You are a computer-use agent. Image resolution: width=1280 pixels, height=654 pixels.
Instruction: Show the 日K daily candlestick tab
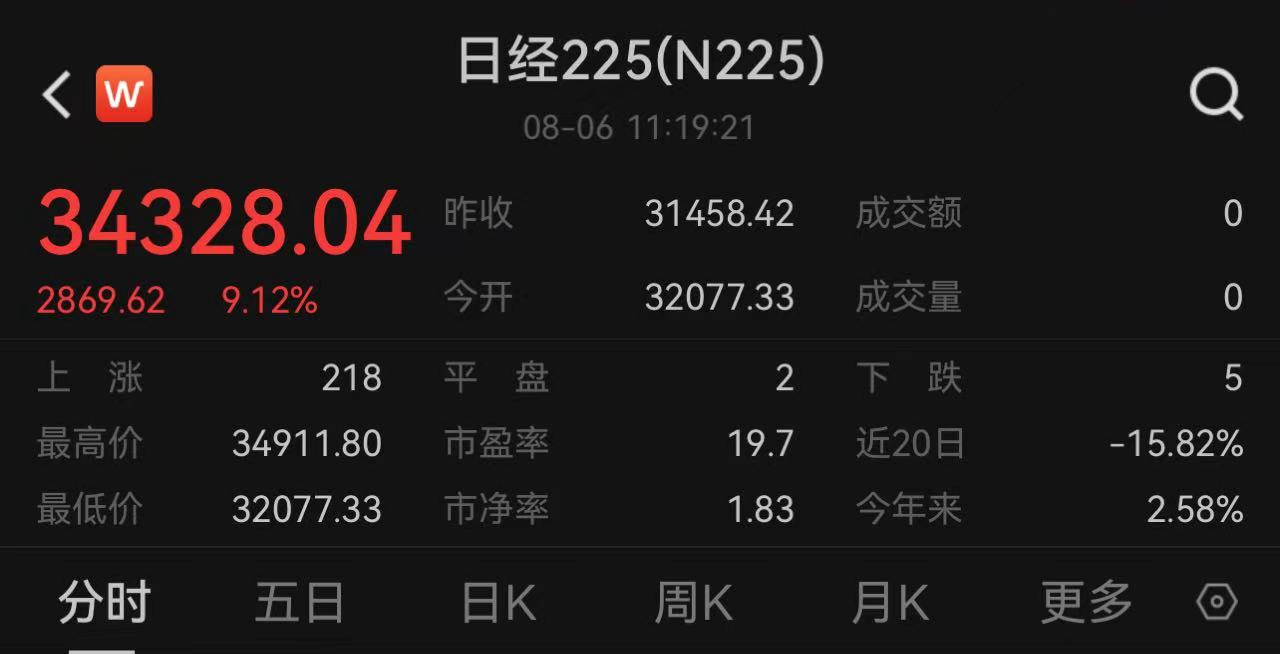(x=498, y=603)
